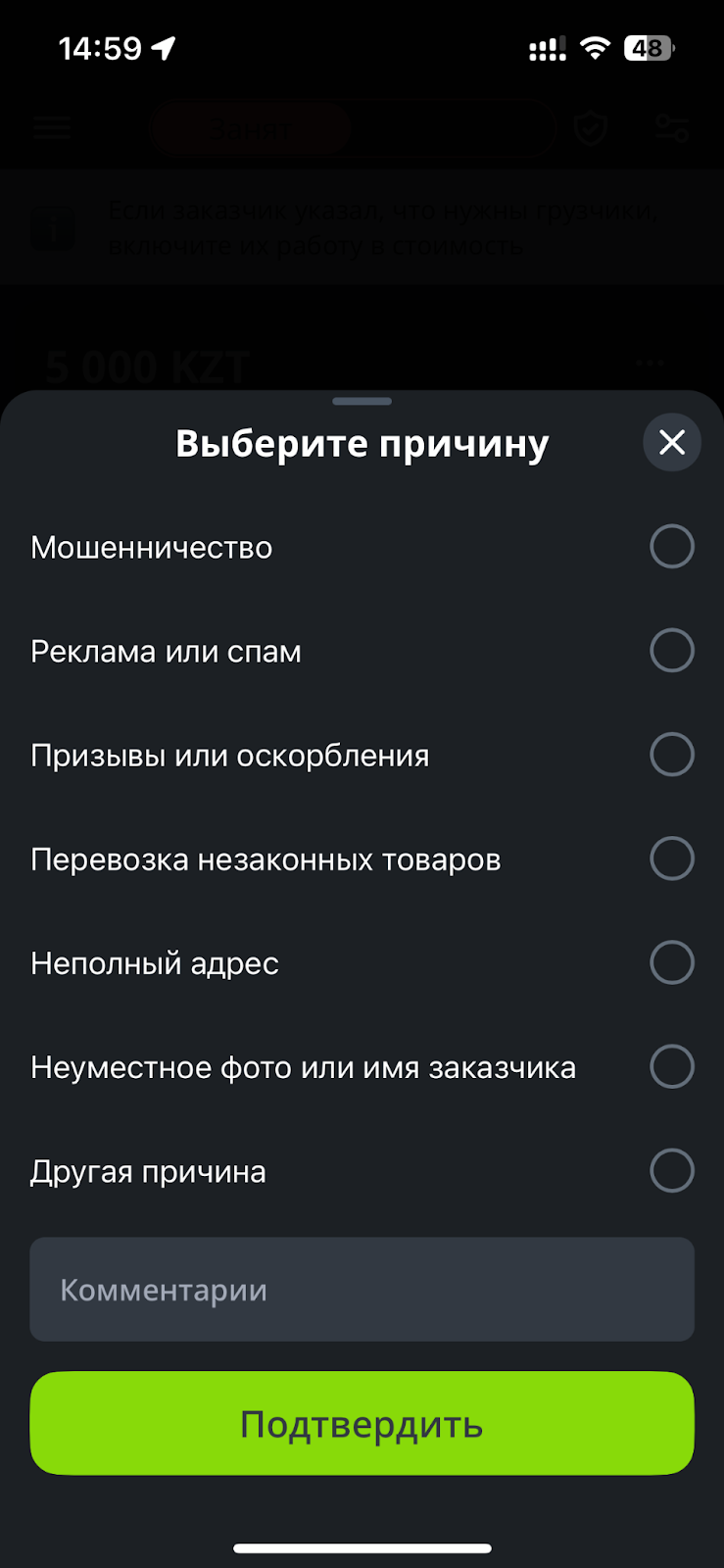Pick Призывы или оскорбления reason
The width and height of the screenshot is (724, 1568).
(671, 755)
